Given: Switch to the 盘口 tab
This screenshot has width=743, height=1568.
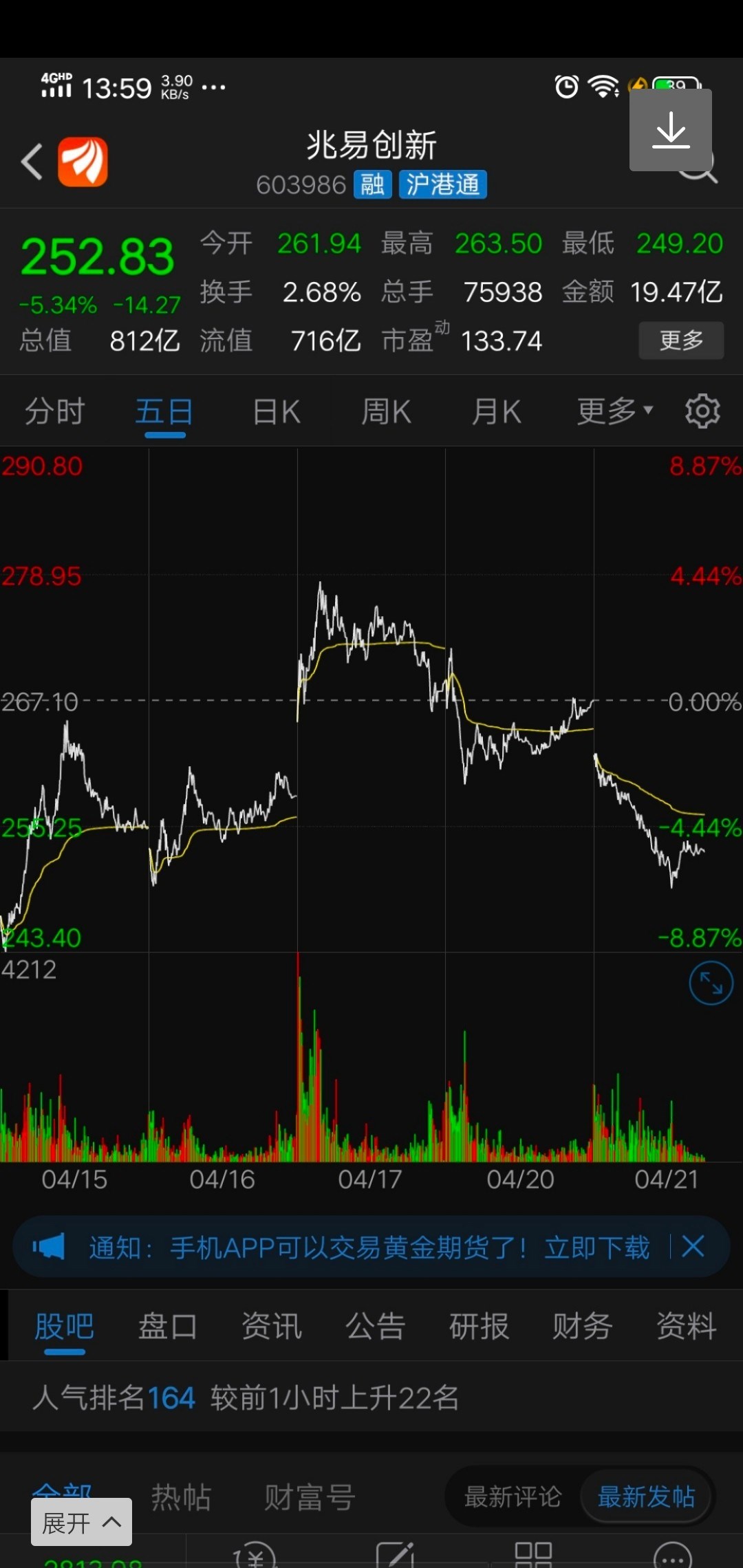Looking at the screenshot, I should click(168, 1325).
